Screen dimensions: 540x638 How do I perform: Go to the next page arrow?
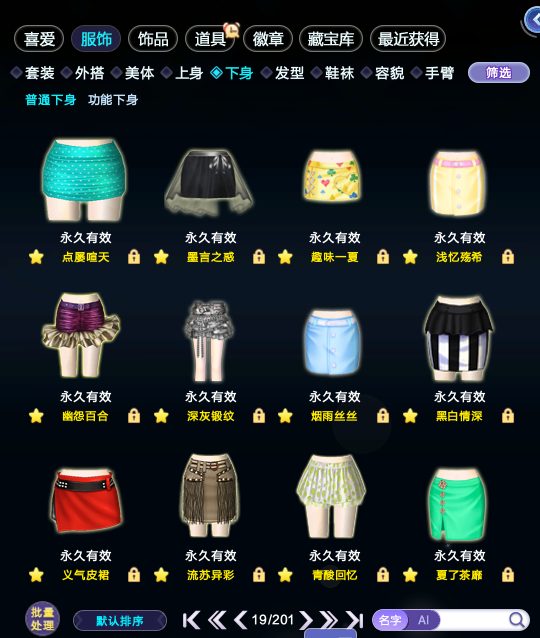(x=306, y=620)
